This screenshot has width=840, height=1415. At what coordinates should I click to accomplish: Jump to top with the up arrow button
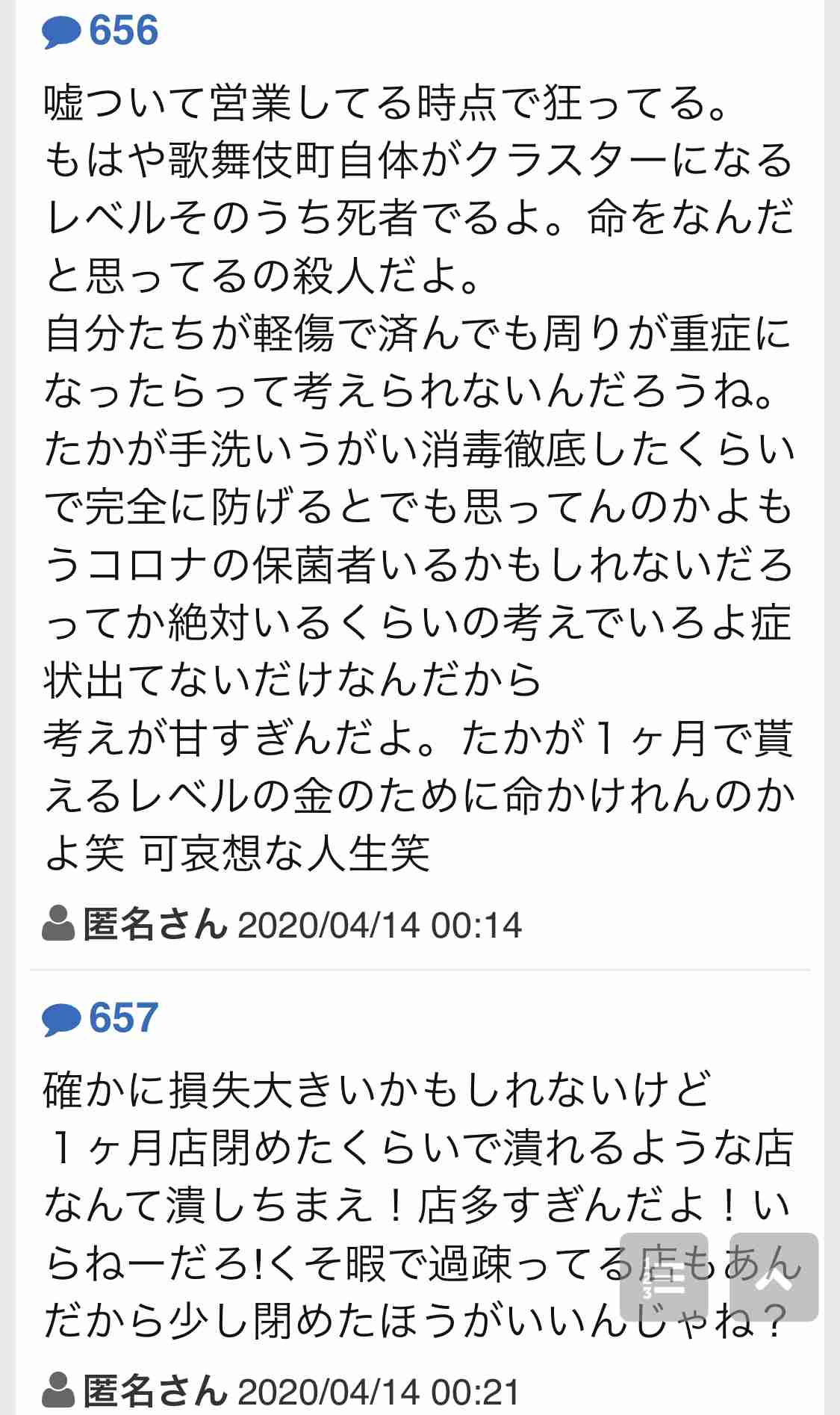[x=774, y=1277]
